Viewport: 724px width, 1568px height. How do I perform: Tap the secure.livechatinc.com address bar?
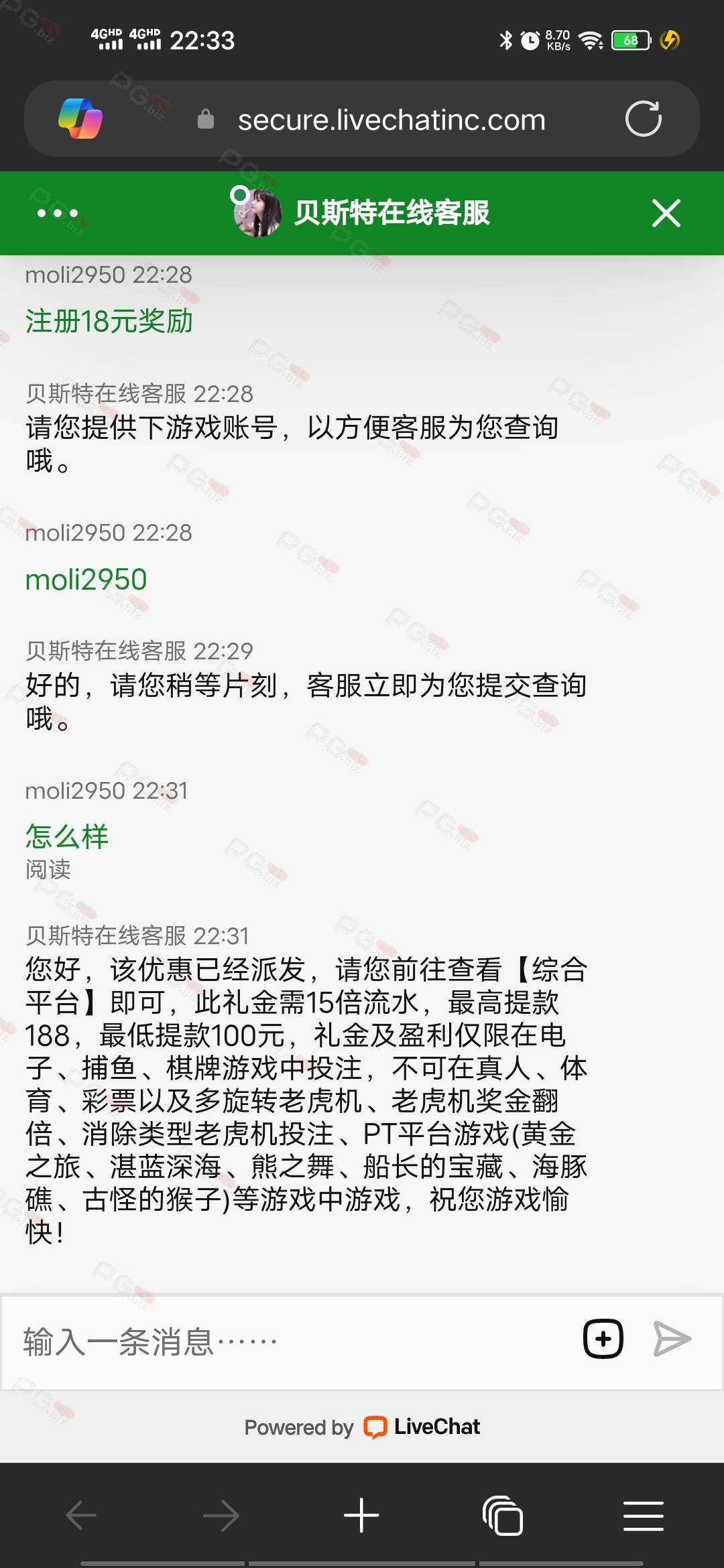click(x=391, y=120)
